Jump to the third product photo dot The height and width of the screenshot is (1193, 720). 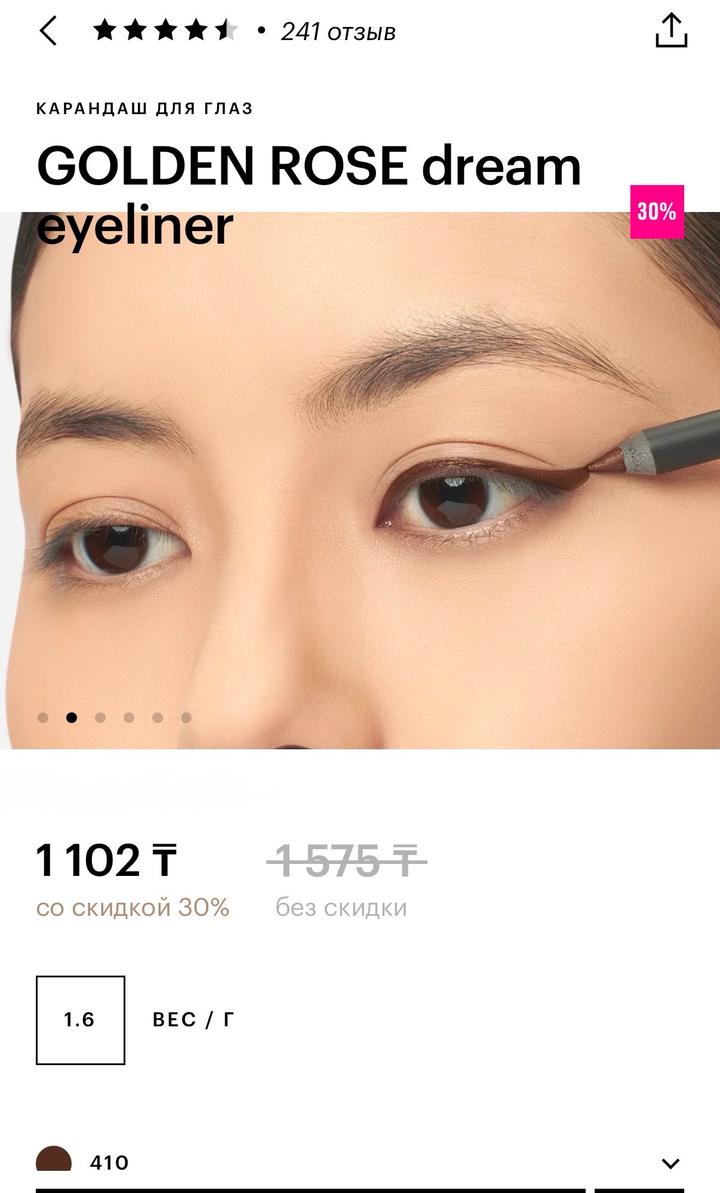[x=100, y=717]
